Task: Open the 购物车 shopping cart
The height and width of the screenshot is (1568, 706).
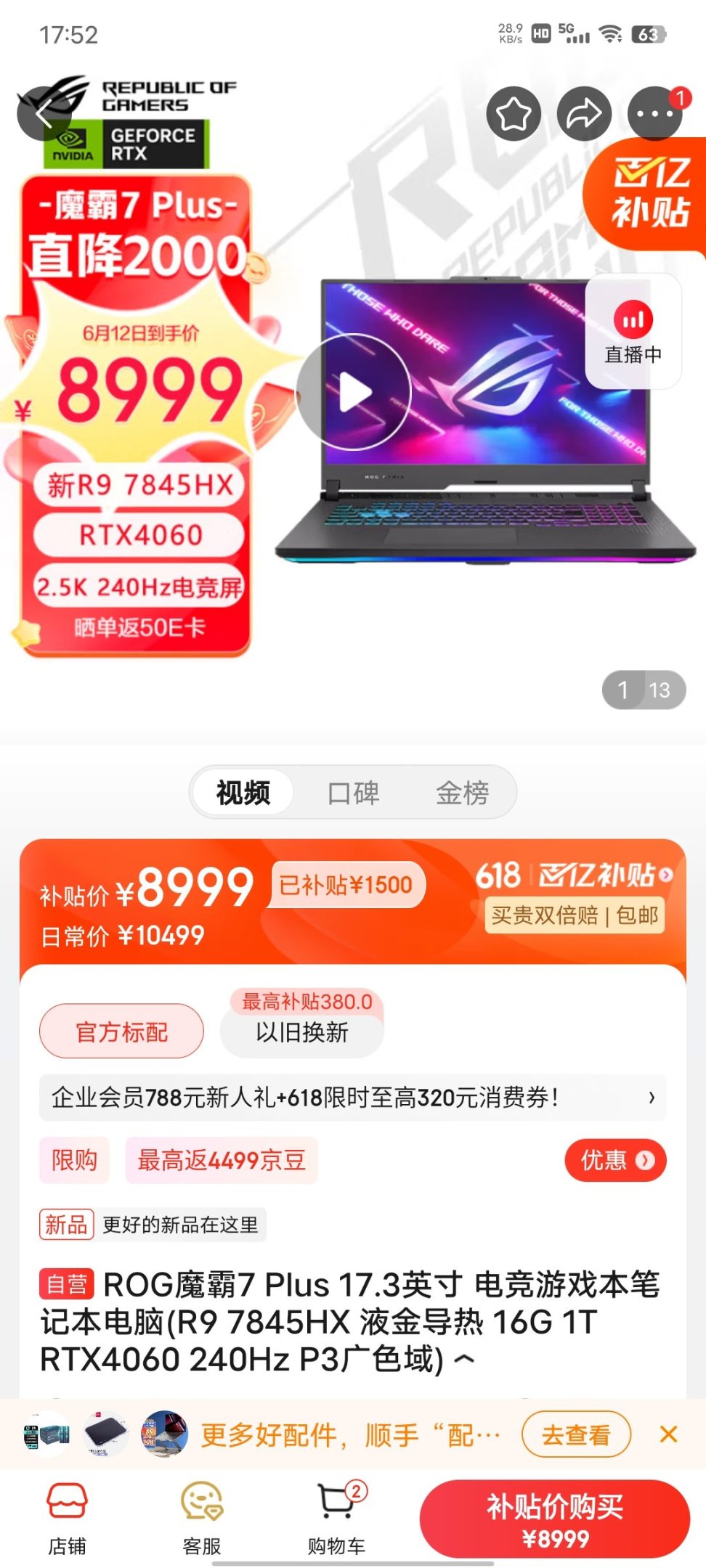Action: [336, 1519]
